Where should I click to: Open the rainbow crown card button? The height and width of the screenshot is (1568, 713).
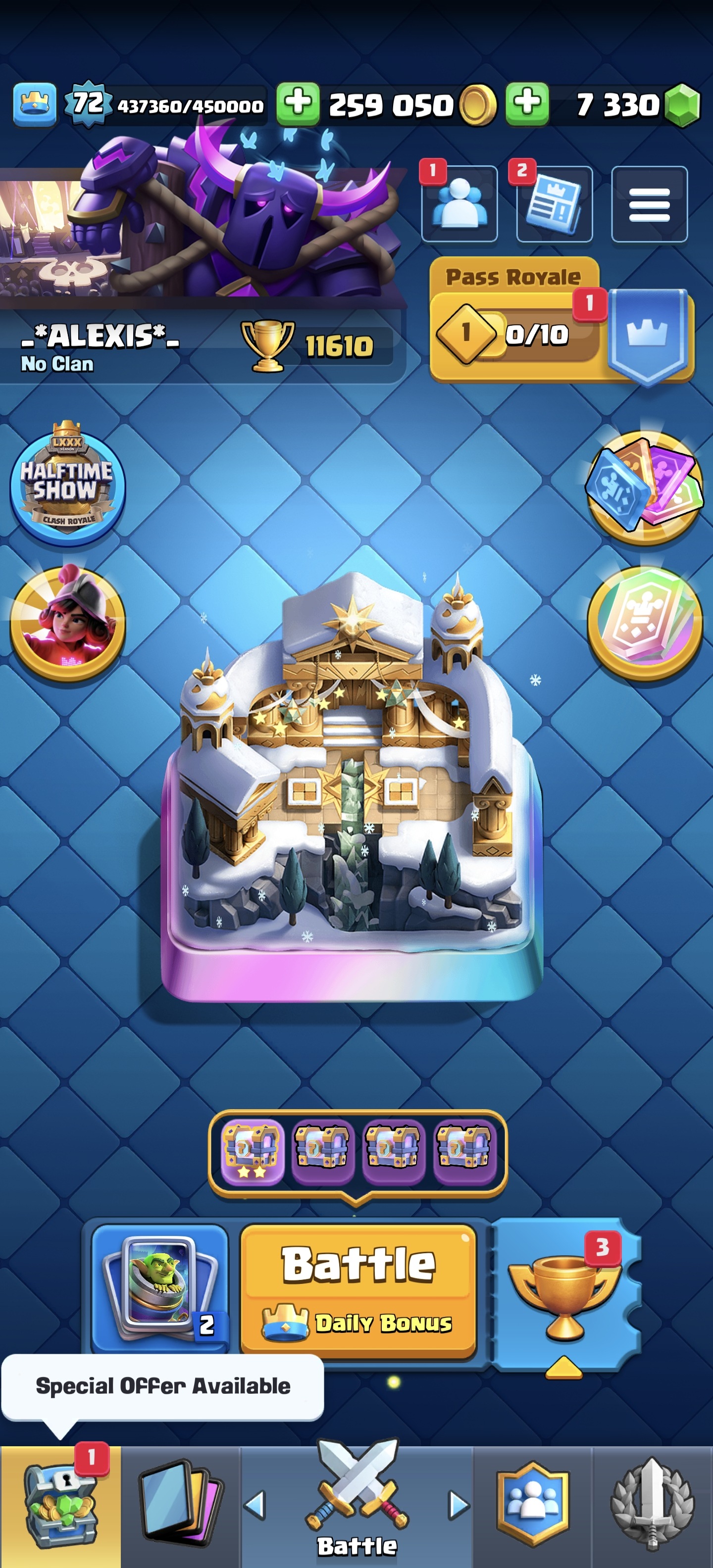coord(644,622)
